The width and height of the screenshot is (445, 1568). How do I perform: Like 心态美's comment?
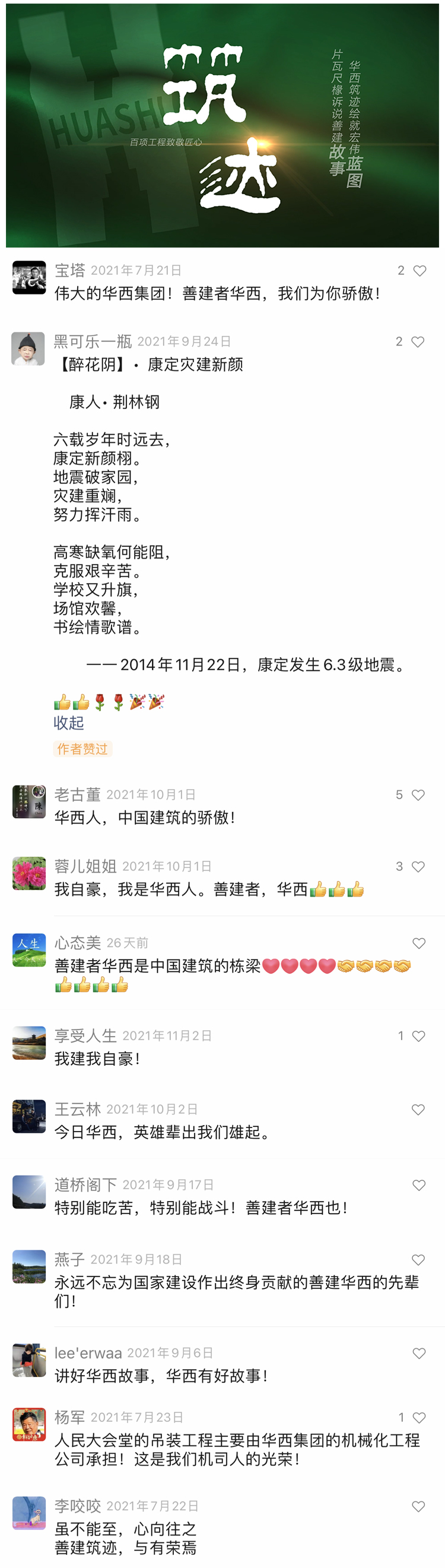[418, 943]
